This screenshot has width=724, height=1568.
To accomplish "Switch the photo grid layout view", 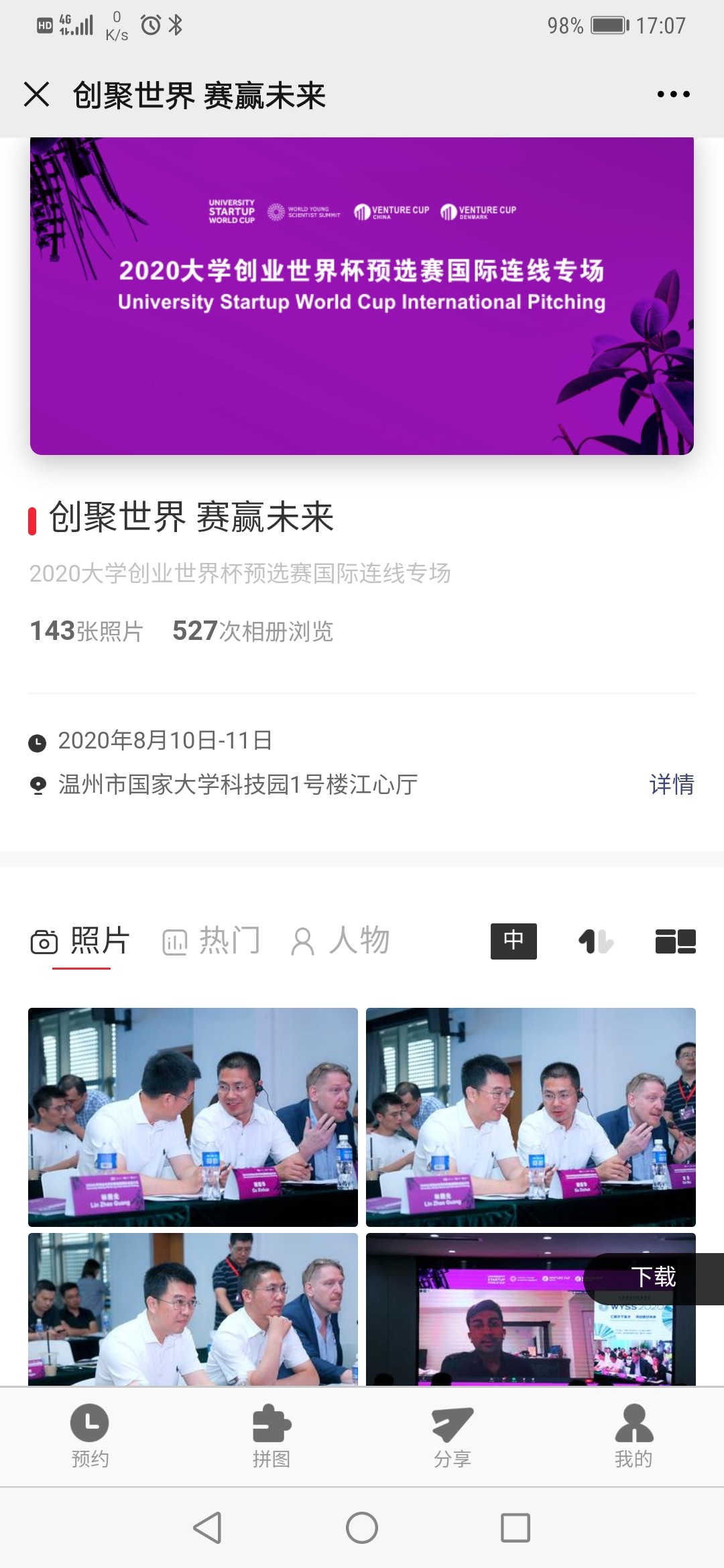I will (x=676, y=941).
